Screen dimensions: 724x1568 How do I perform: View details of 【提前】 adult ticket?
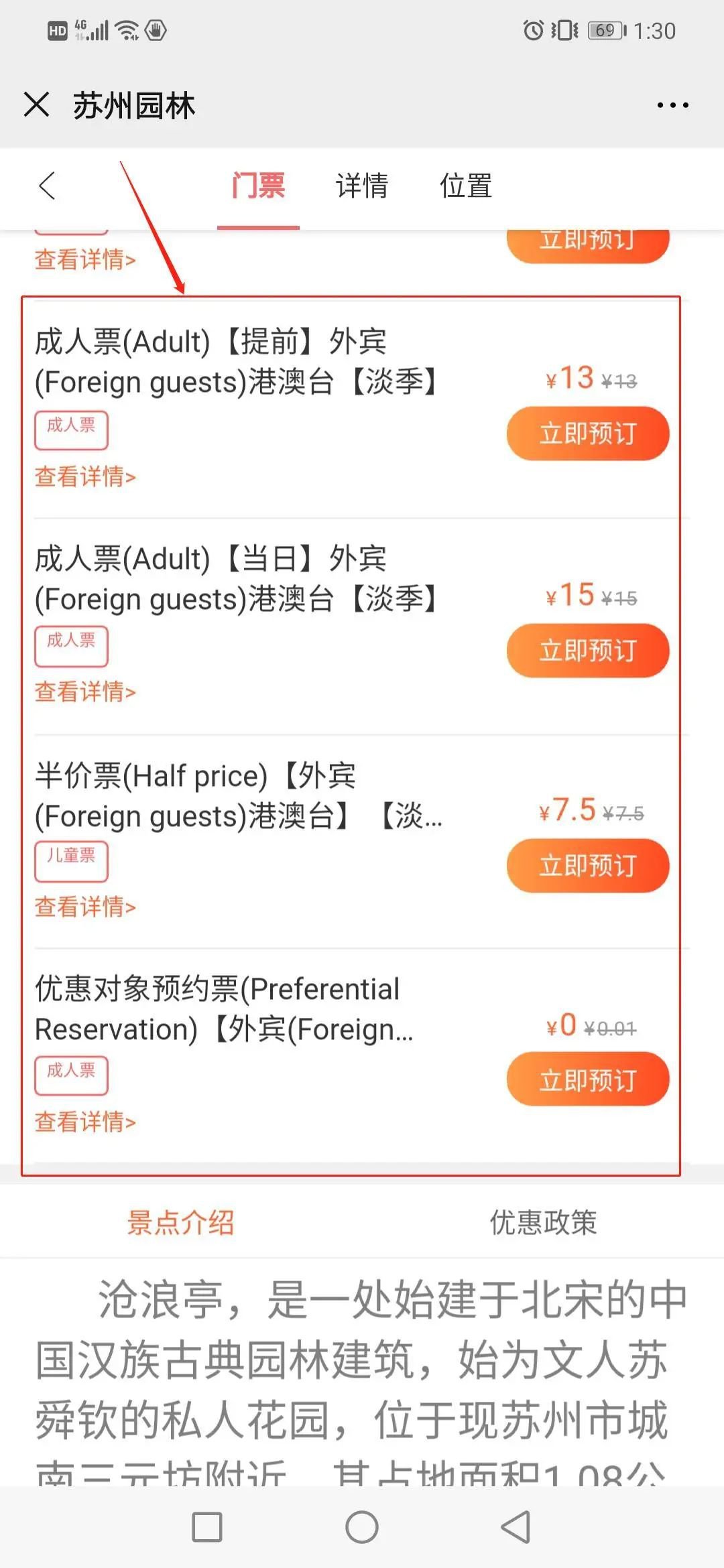point(85,477)
